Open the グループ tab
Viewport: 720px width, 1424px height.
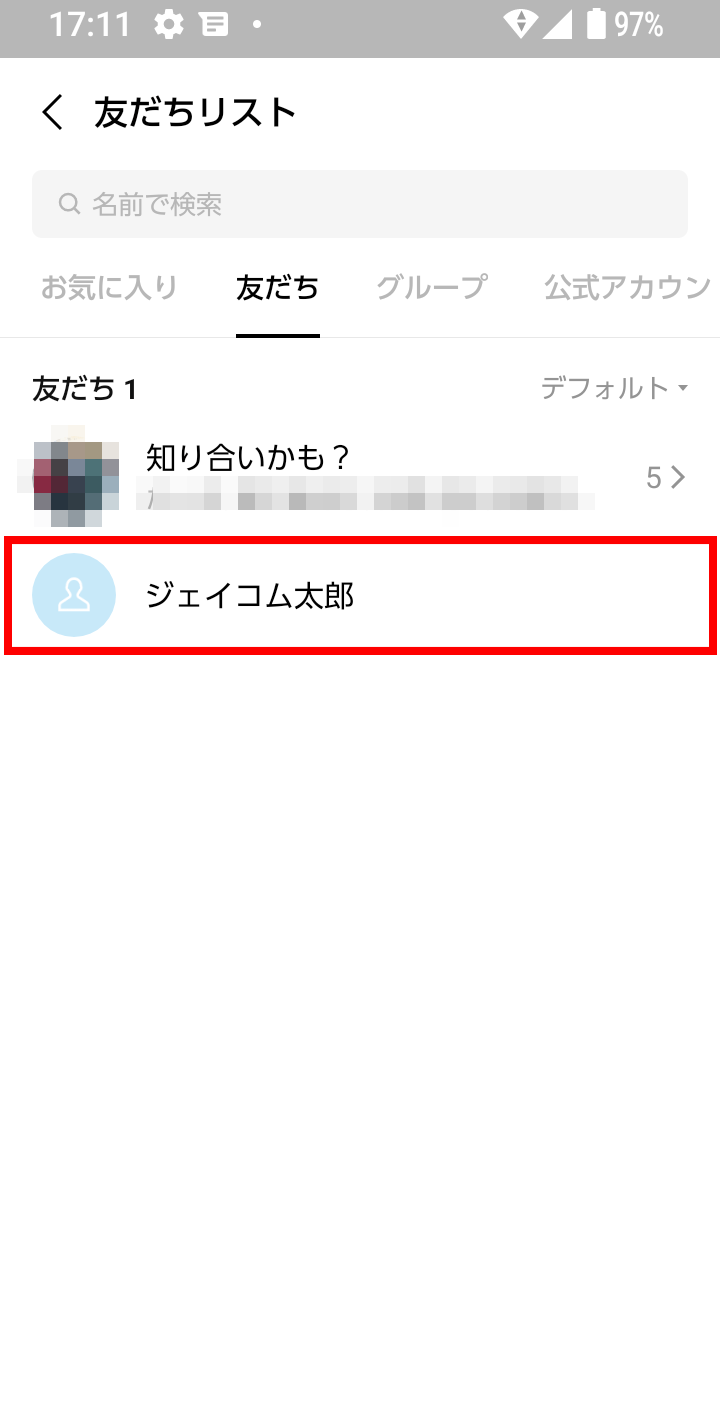click(x=432, y=288)
